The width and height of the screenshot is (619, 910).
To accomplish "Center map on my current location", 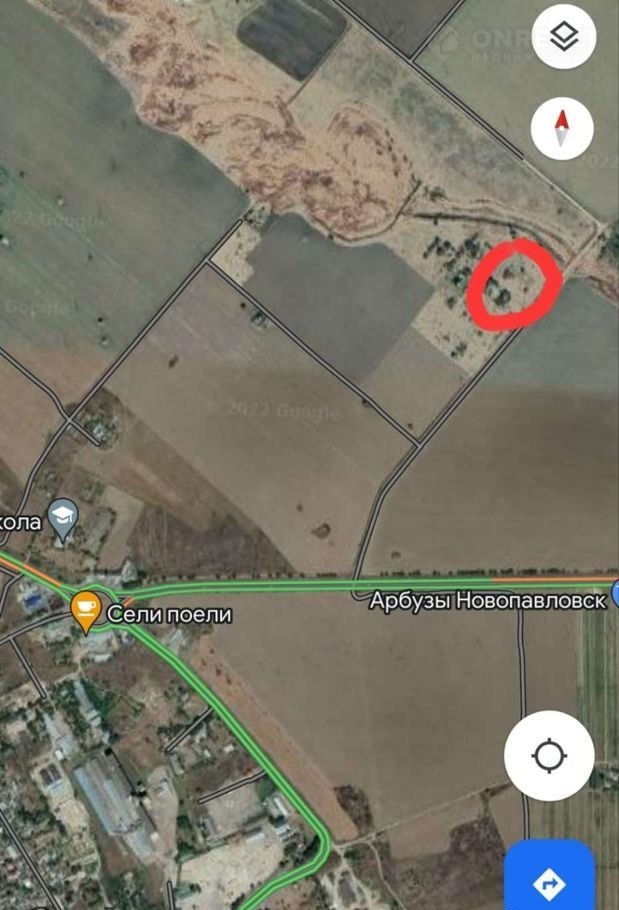I will (549, 756).
